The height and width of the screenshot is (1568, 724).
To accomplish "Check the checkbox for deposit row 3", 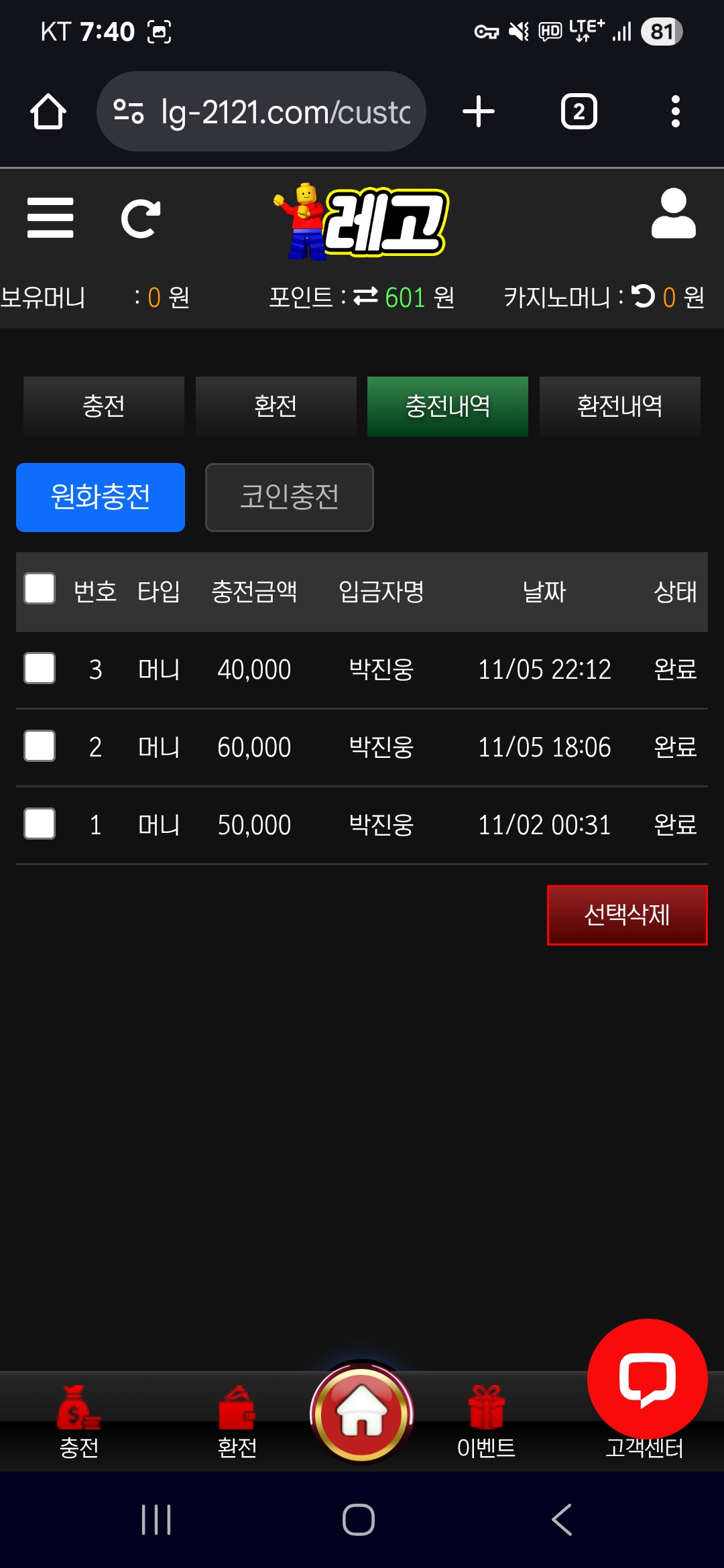I will (x=39, y=668).
